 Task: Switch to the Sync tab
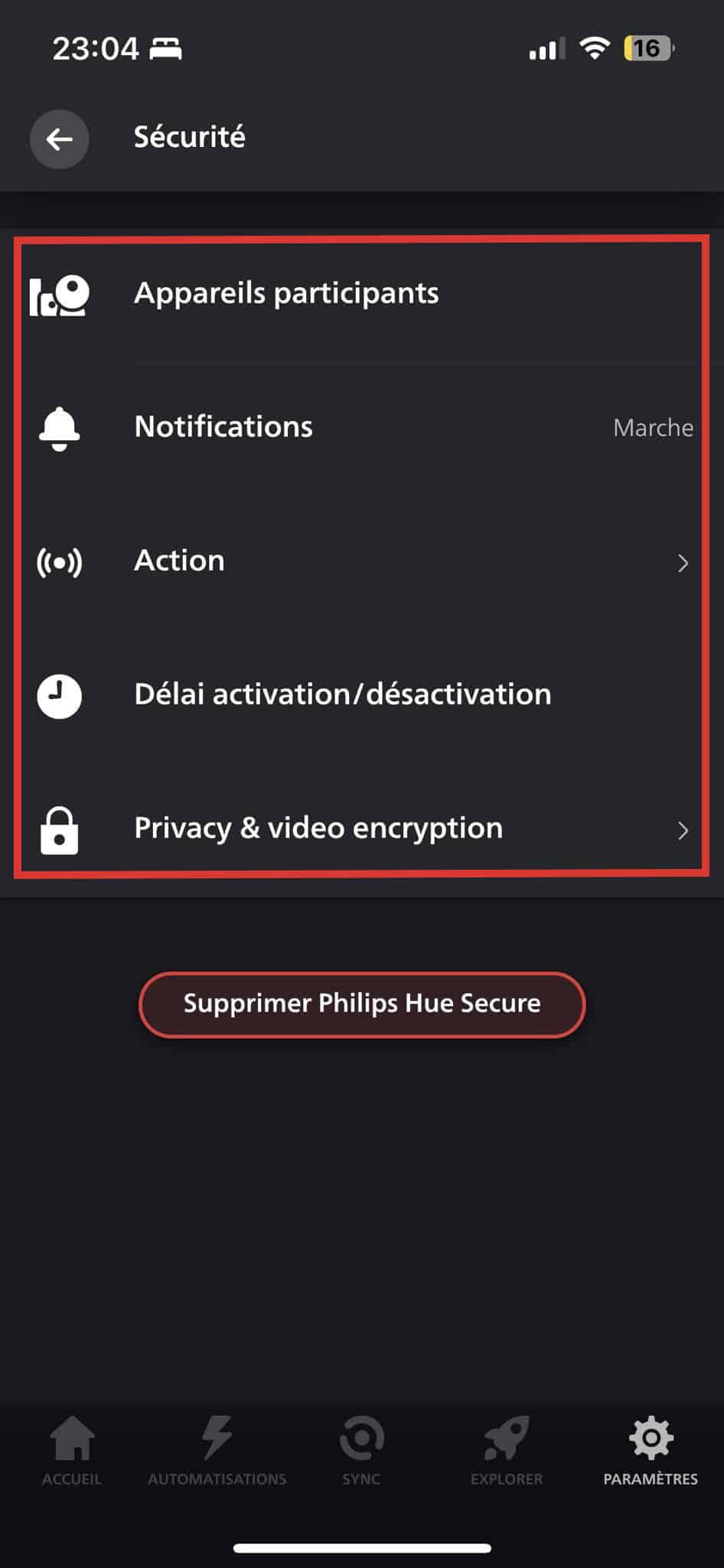pos(361,1451)
